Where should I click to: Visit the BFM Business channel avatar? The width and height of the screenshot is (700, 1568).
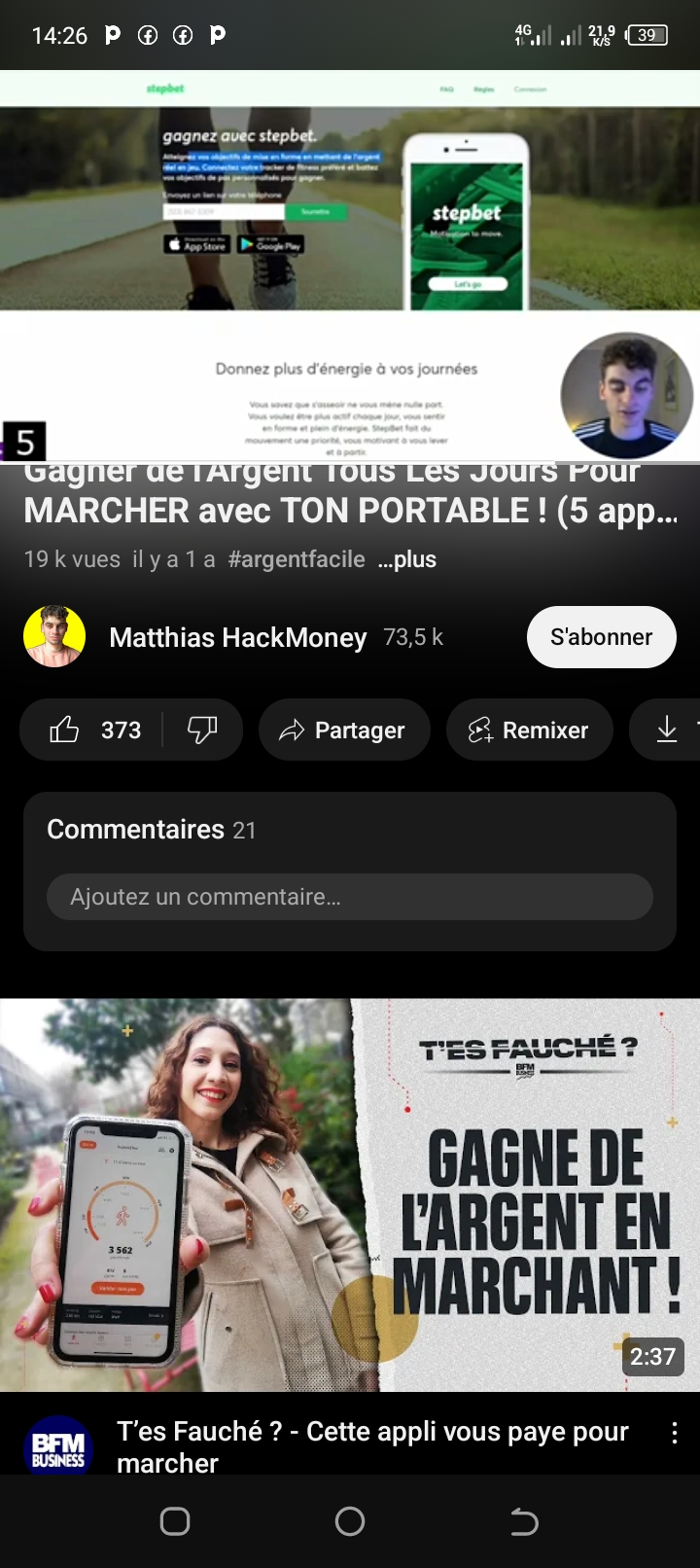(57, 1446)
